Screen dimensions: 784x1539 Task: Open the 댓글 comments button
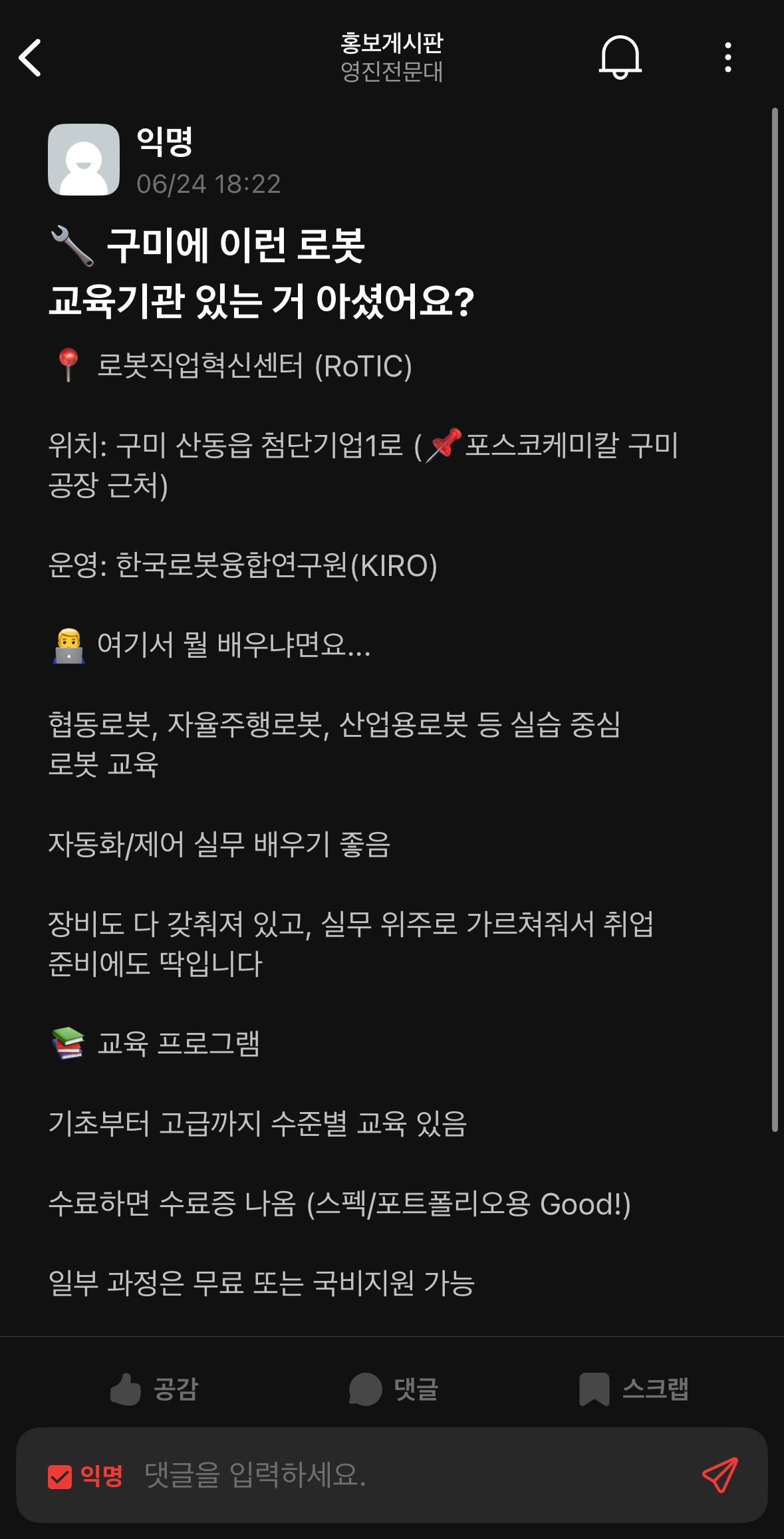[x=393, y=1389]
